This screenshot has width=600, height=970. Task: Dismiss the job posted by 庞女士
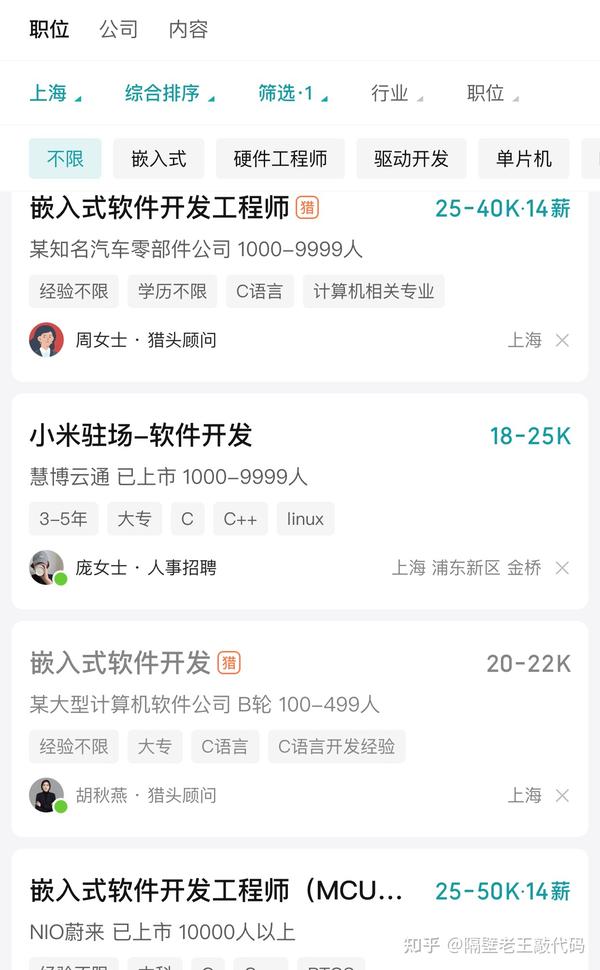click(562, 568)
